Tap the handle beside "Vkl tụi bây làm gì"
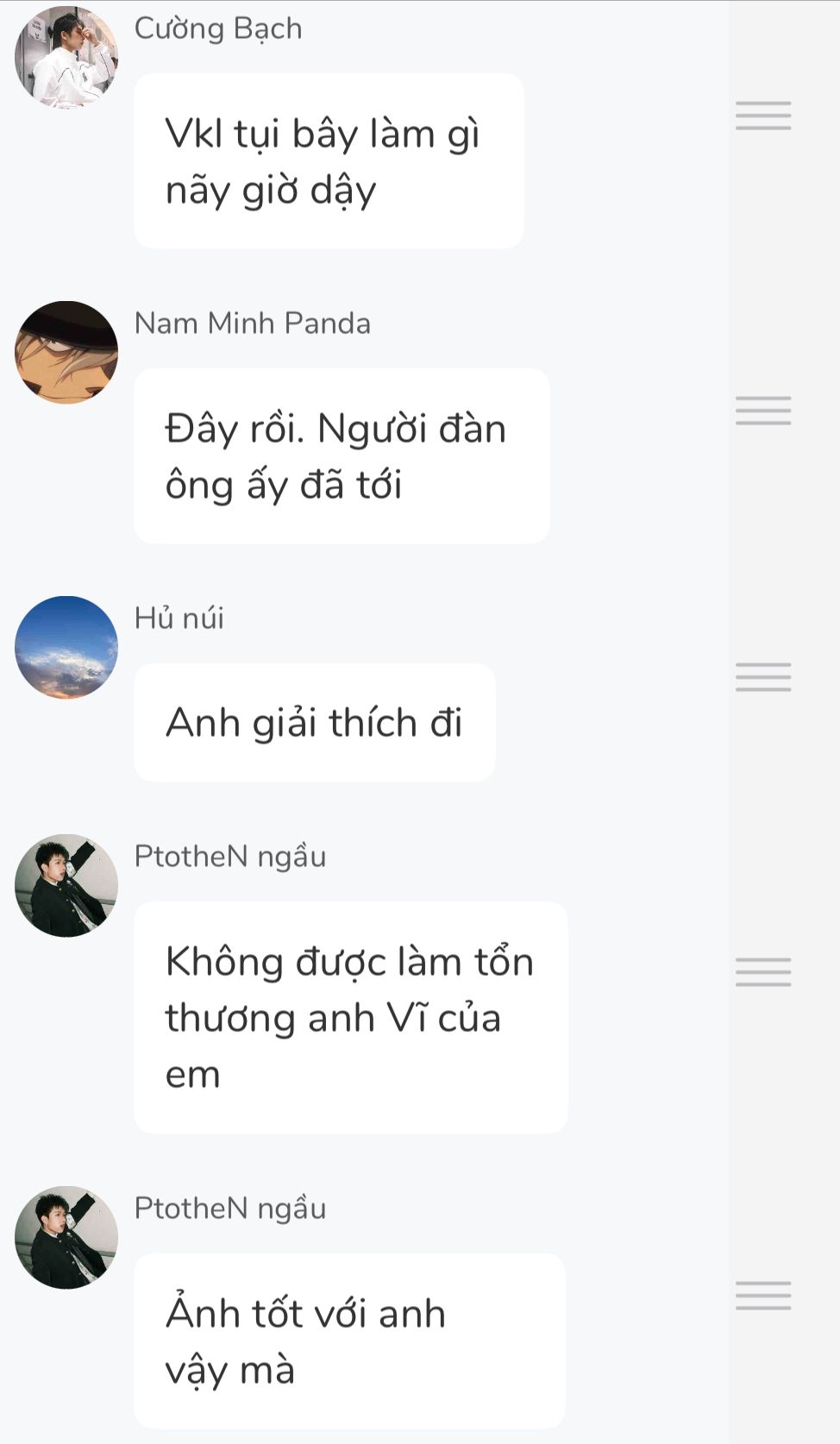840x1444 pixels. coord(763,116)
